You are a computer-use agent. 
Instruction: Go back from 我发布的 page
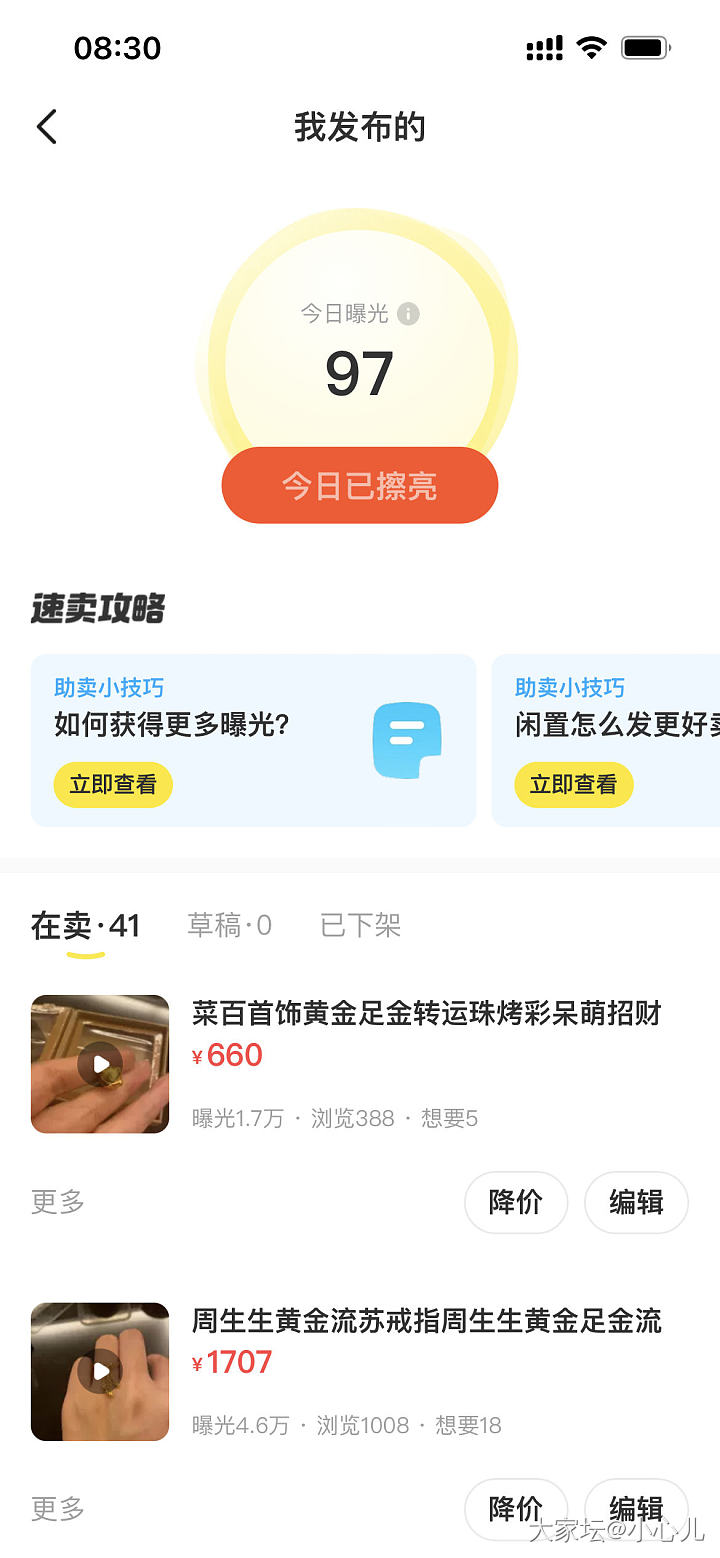pos(47,128)
